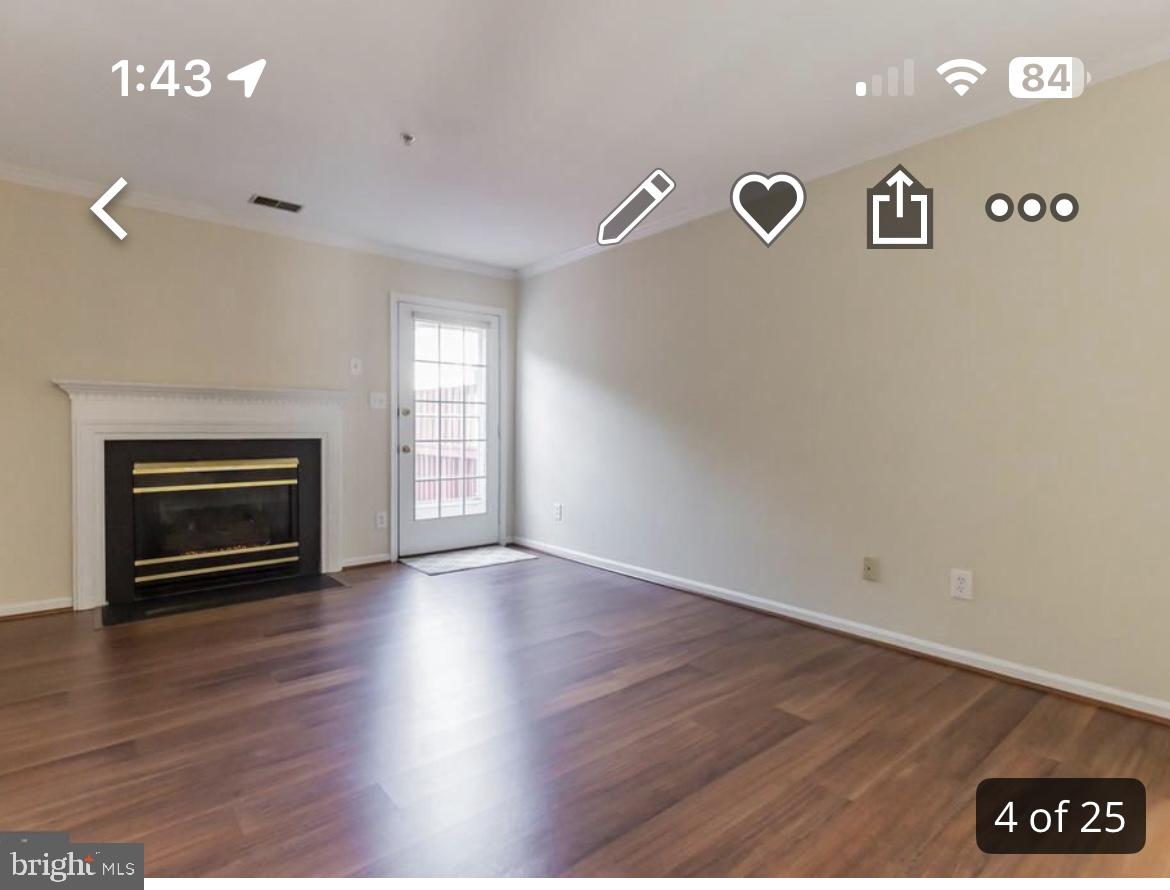This screenshot has height=890, width=1170.
Task: Open the three-dot more options menu
Action: (x=1031, y=207)
